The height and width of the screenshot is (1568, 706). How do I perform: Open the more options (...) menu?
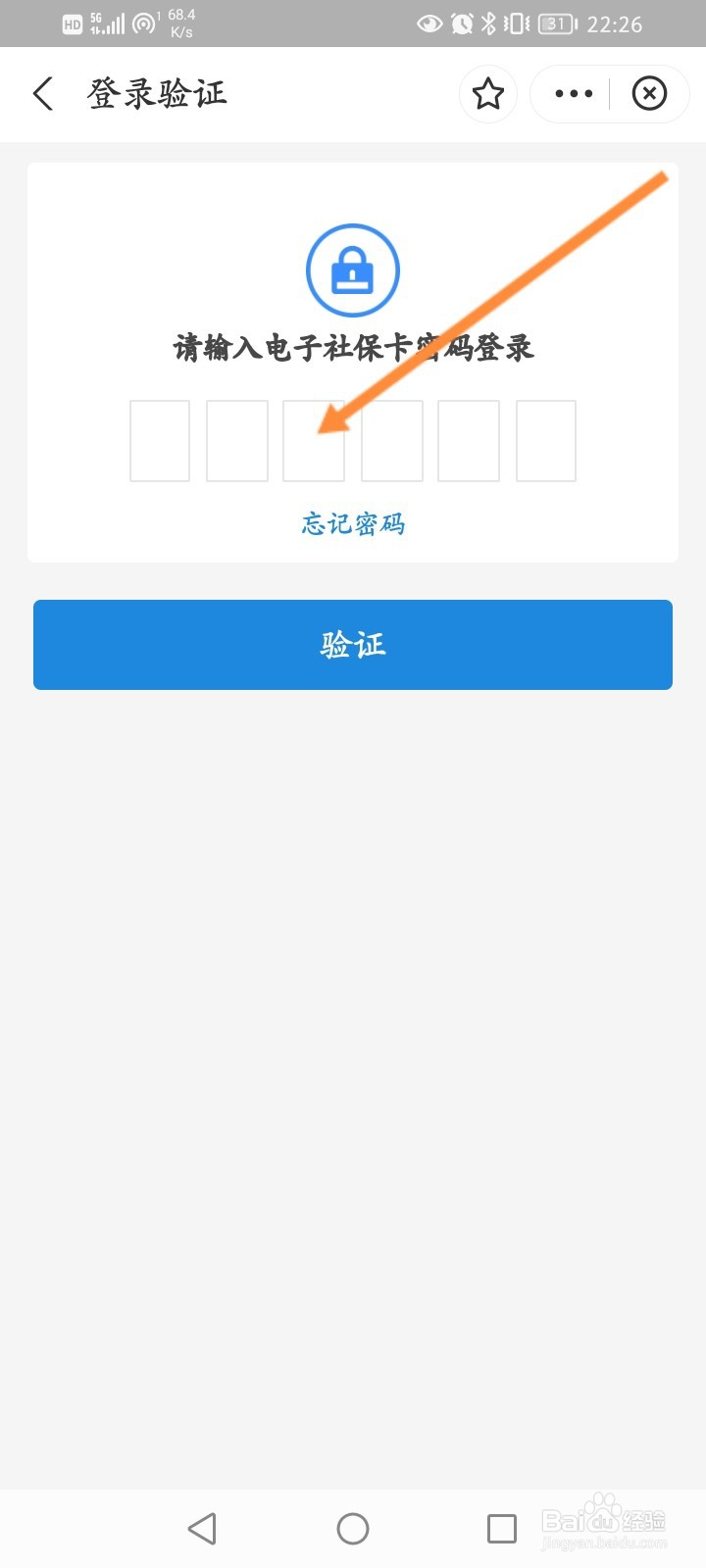(x=573, y=93)
